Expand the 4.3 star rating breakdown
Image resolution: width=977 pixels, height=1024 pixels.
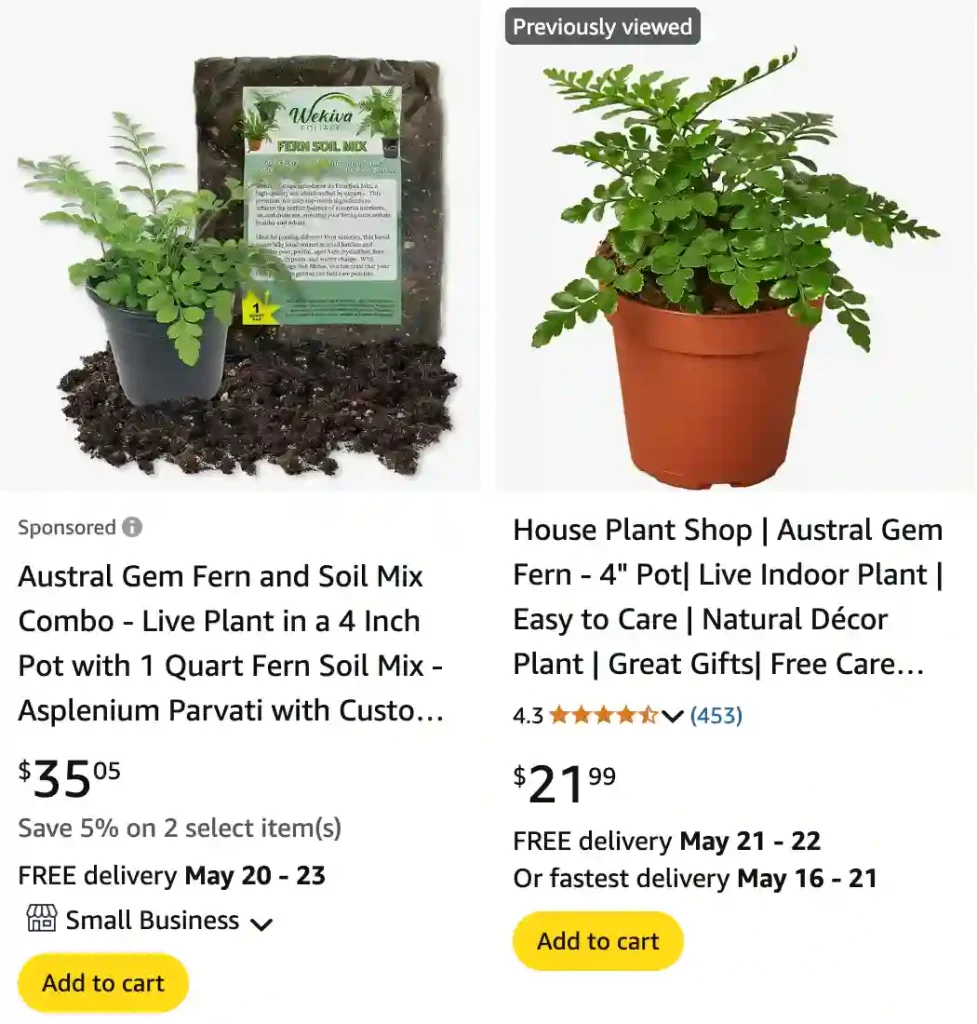pyautogui.click(x=673, y=716)
